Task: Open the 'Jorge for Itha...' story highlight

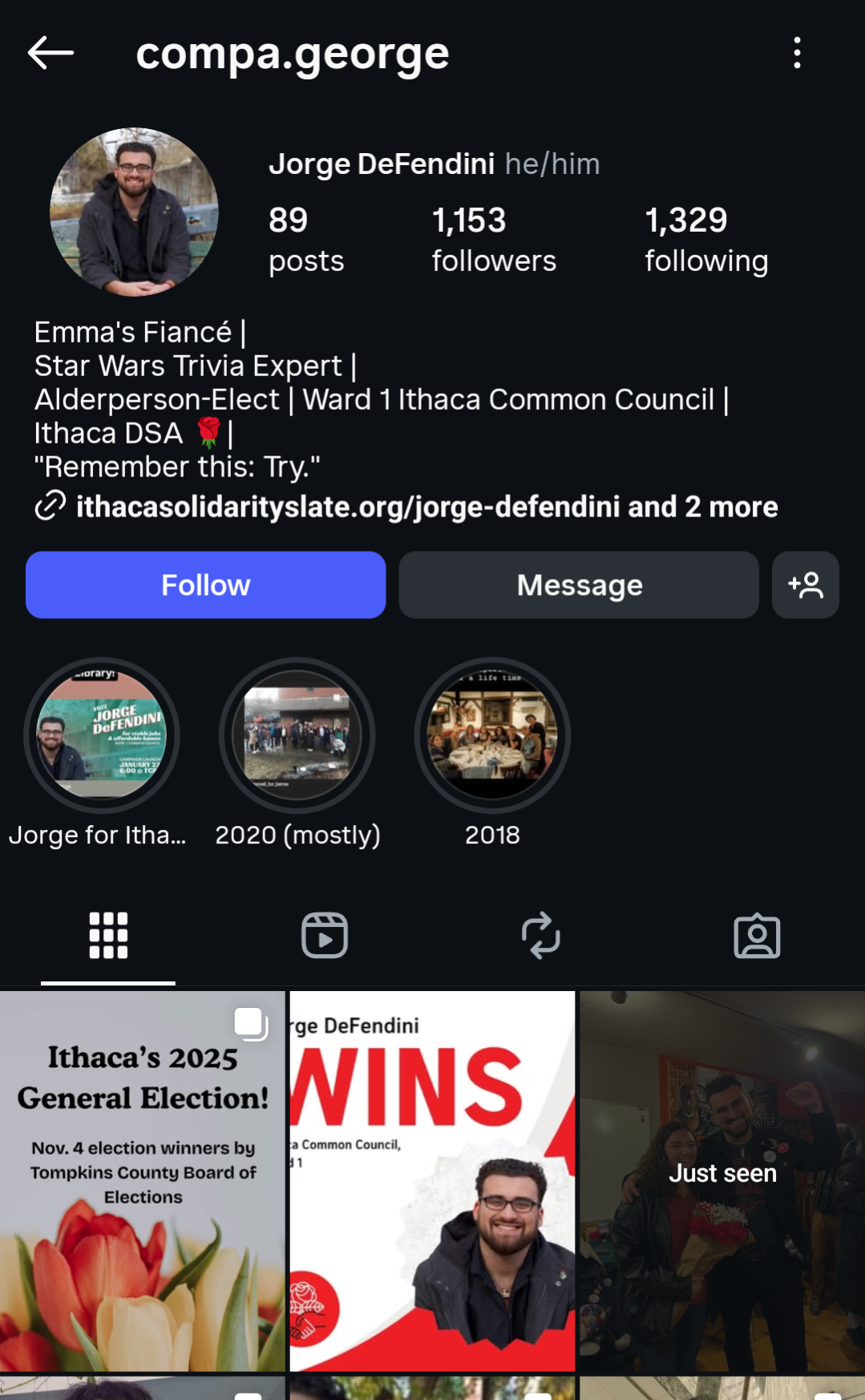Action: click(102, 735)
